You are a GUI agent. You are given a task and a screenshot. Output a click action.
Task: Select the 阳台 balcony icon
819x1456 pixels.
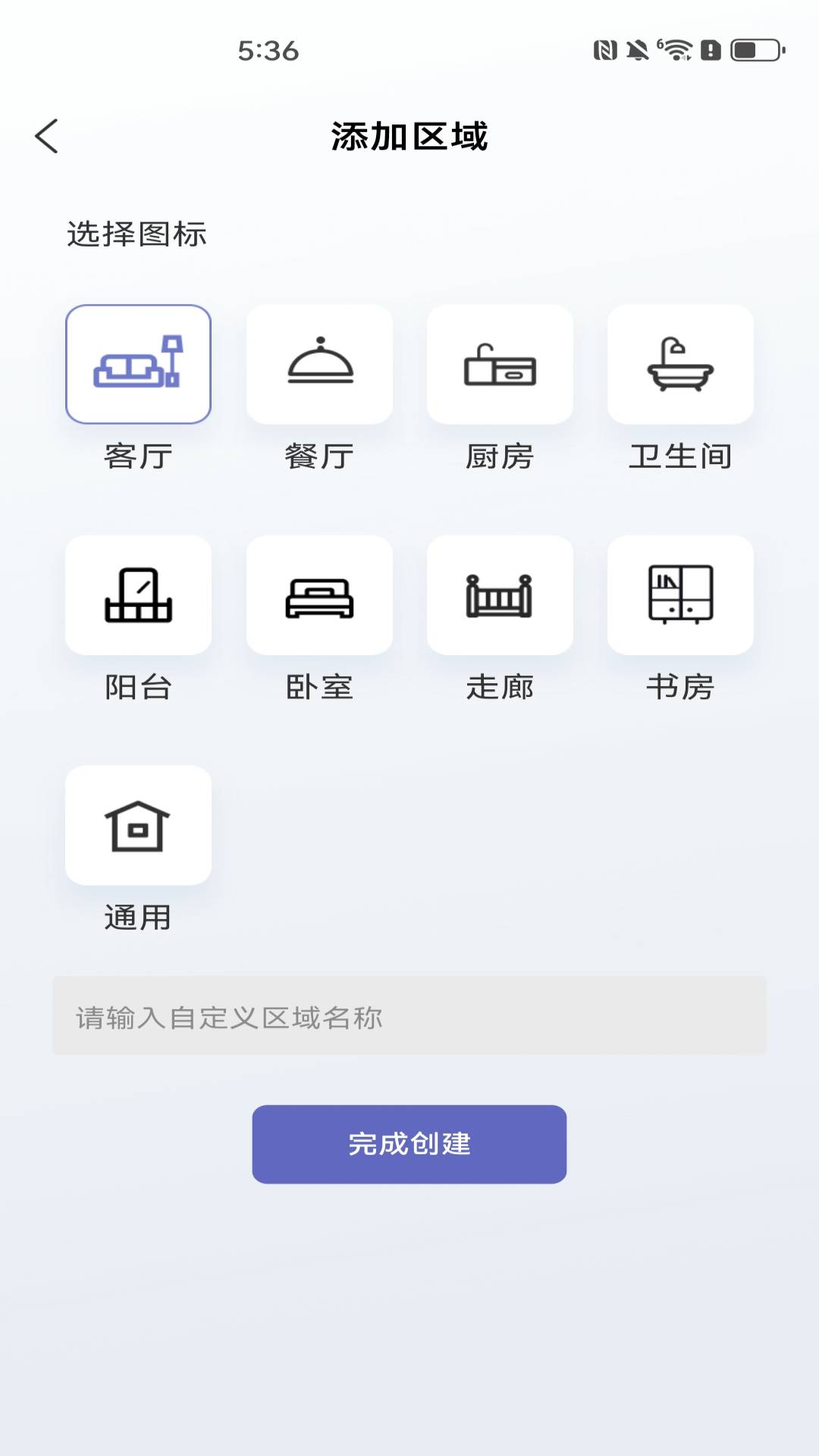(x=139, y=595)
